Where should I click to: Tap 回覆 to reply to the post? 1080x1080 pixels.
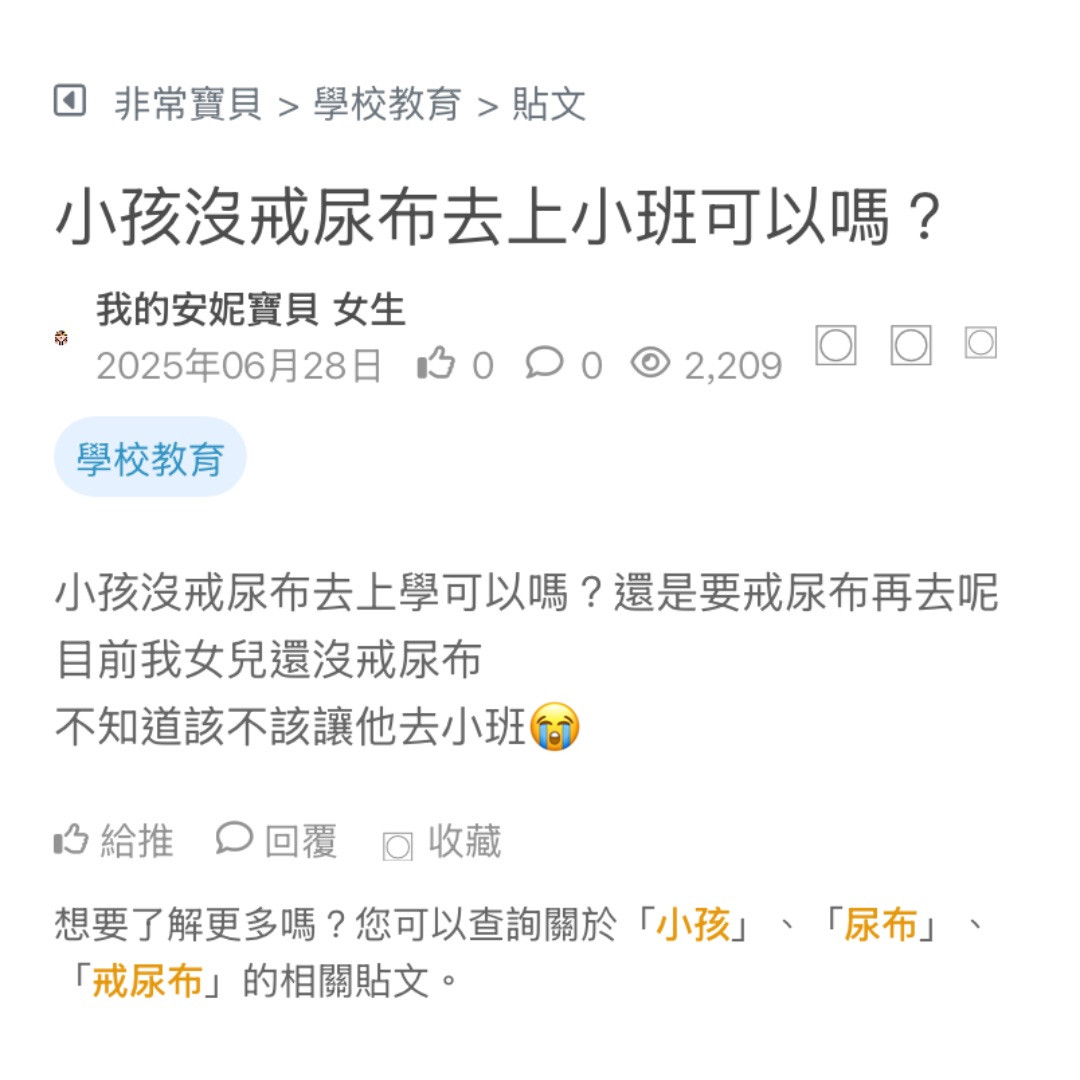[x=277, y=841]
